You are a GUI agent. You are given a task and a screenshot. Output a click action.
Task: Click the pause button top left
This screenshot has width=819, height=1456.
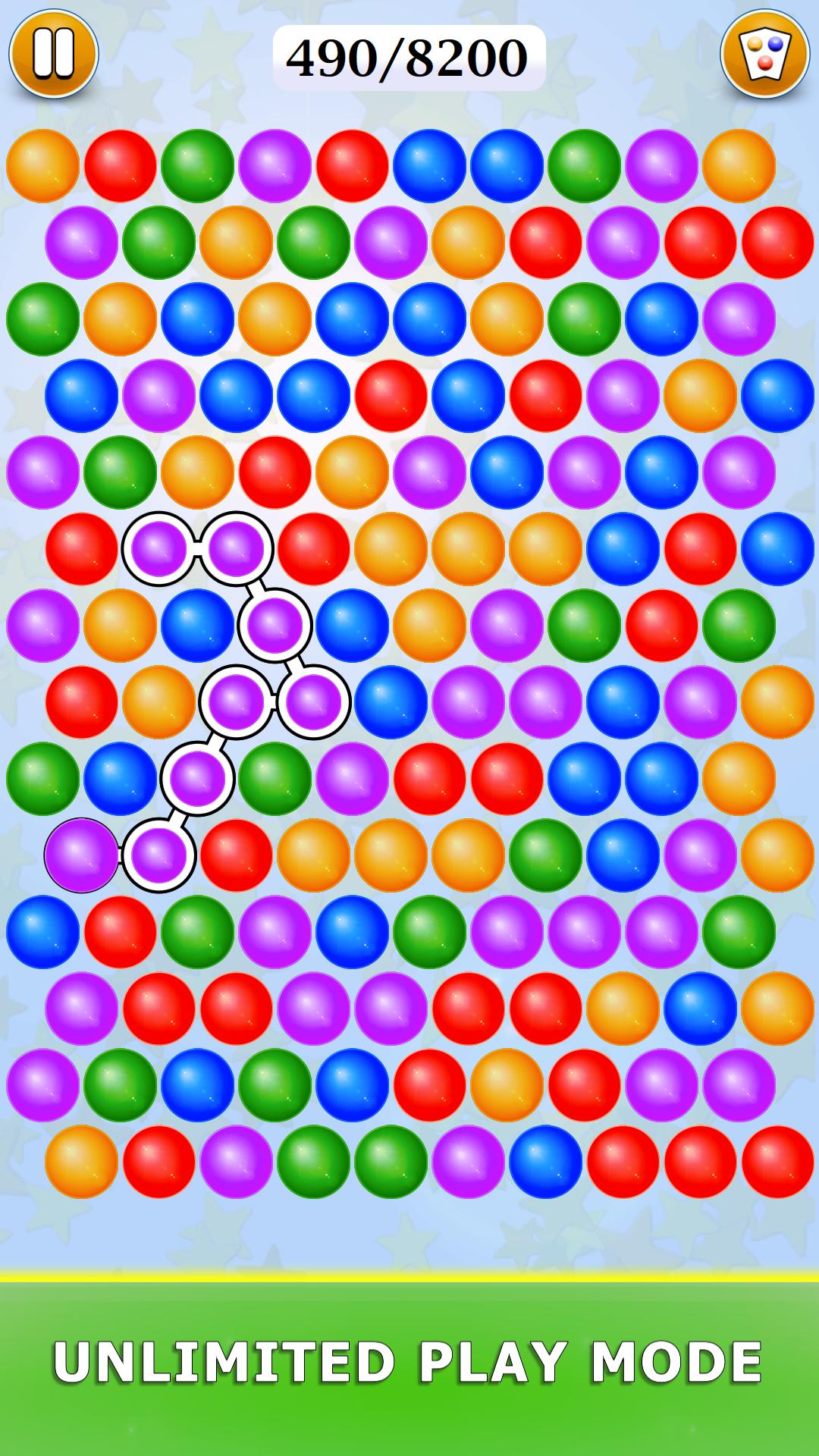point(53,53)
